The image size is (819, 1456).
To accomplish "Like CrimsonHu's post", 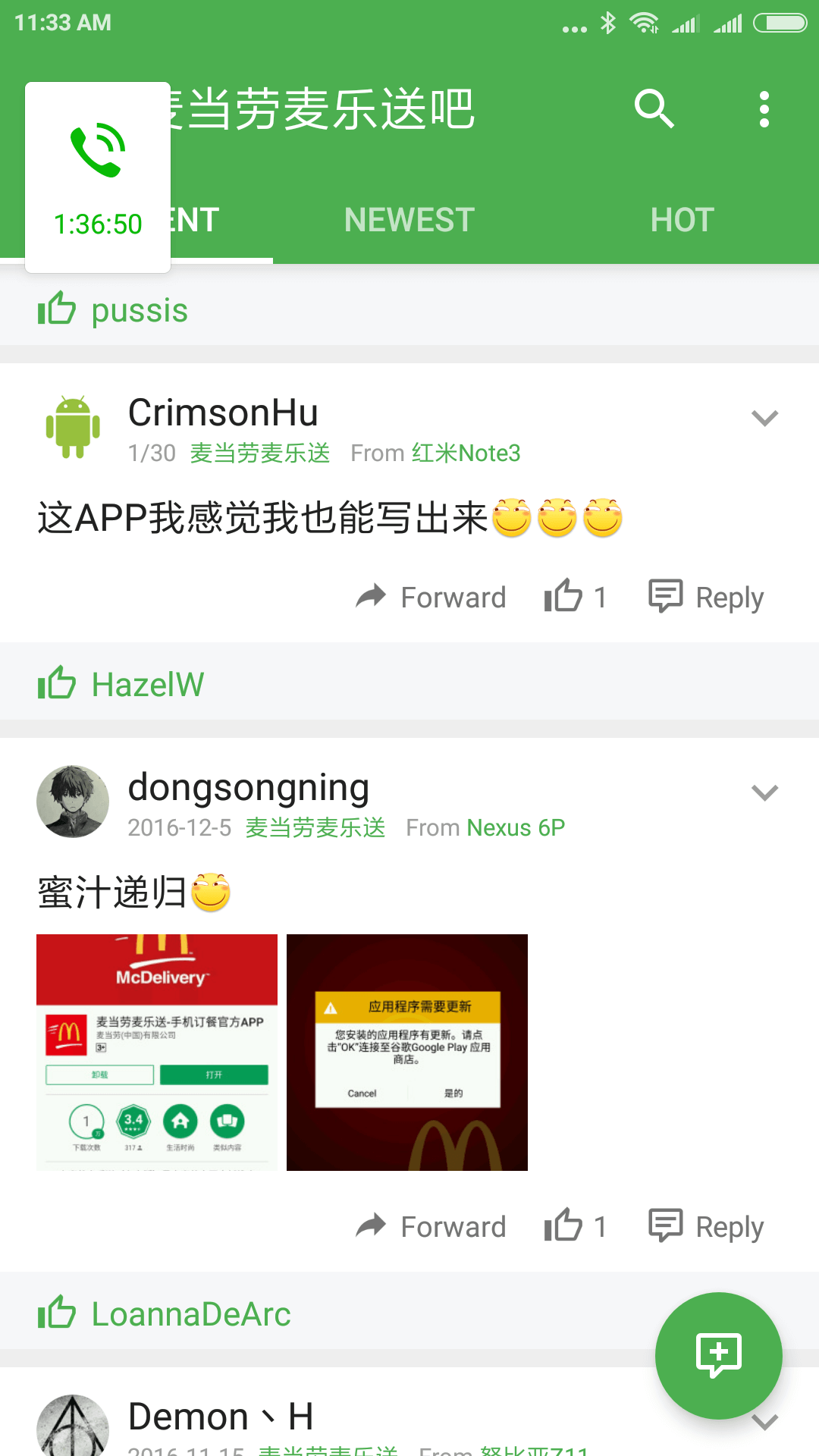I will tap(576, 597).
